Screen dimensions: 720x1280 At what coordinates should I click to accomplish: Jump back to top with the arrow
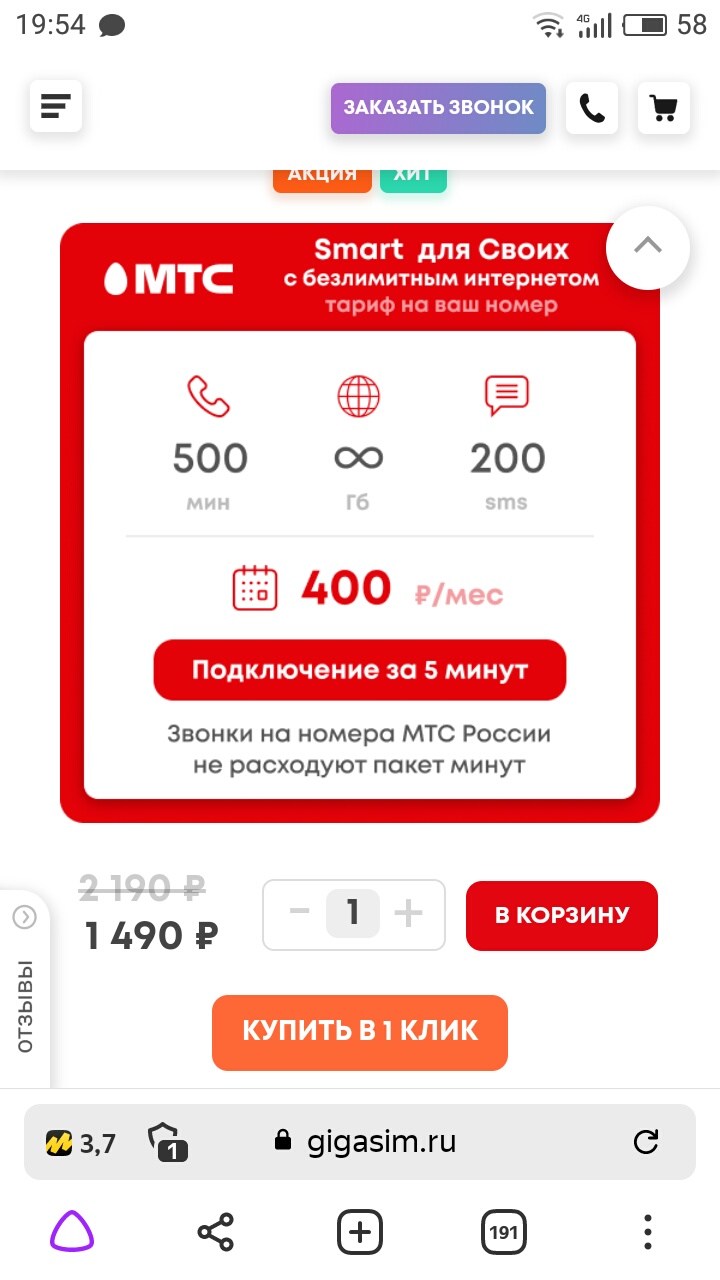coord(648,246)
